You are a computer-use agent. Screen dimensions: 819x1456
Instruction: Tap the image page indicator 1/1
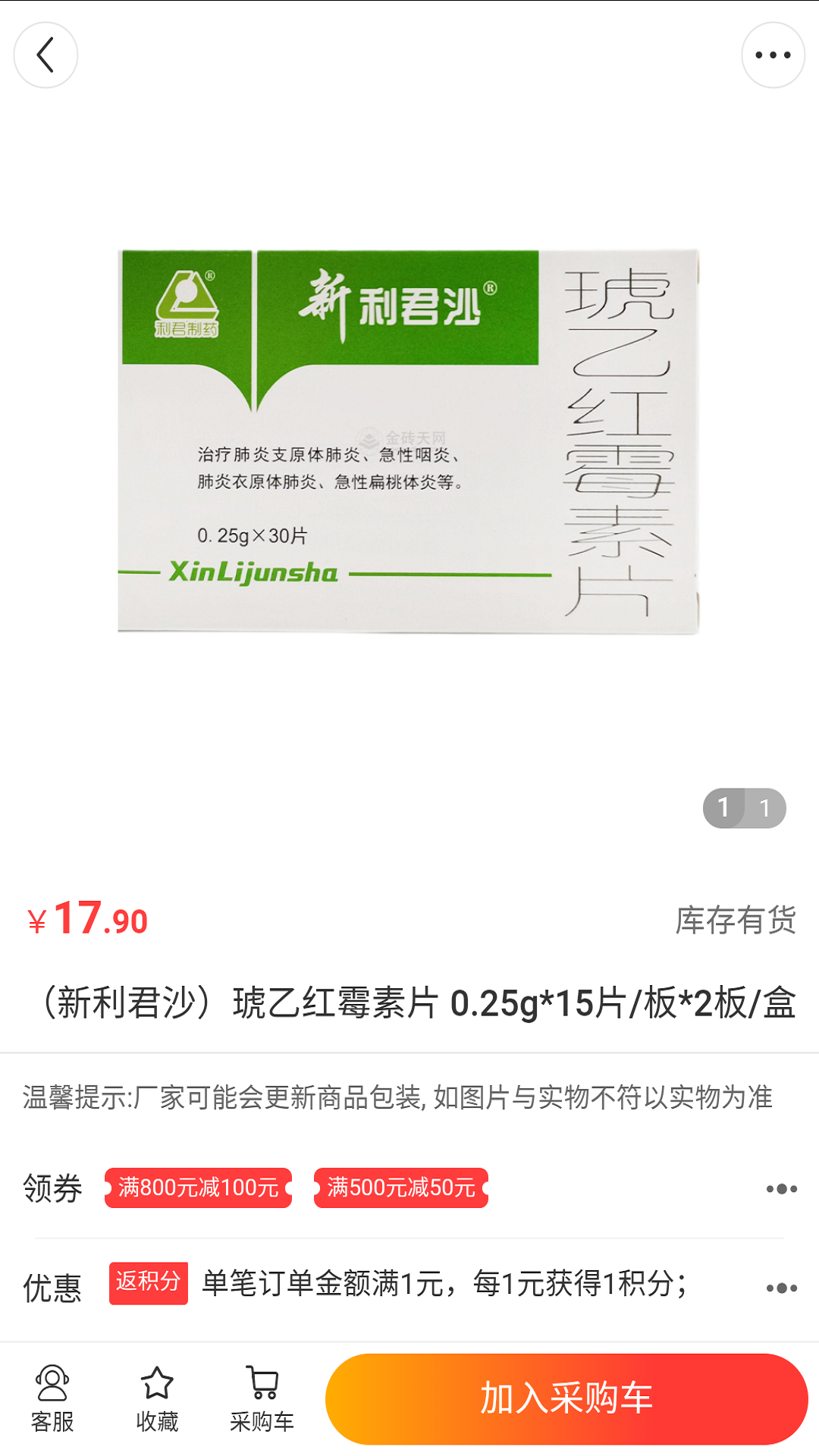click(x=745, y=809)
